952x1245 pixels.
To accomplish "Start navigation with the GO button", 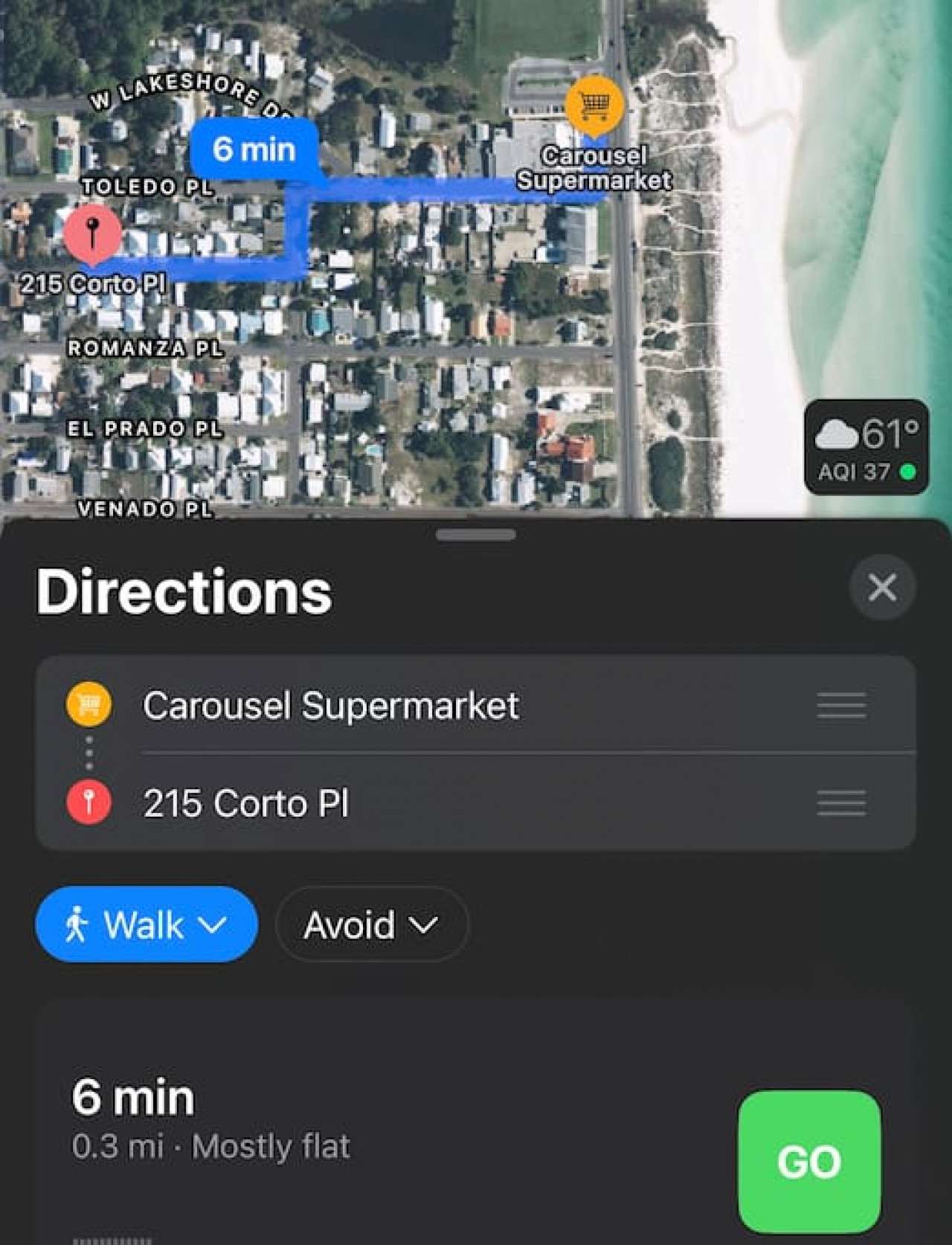I will click(809, 1161).
